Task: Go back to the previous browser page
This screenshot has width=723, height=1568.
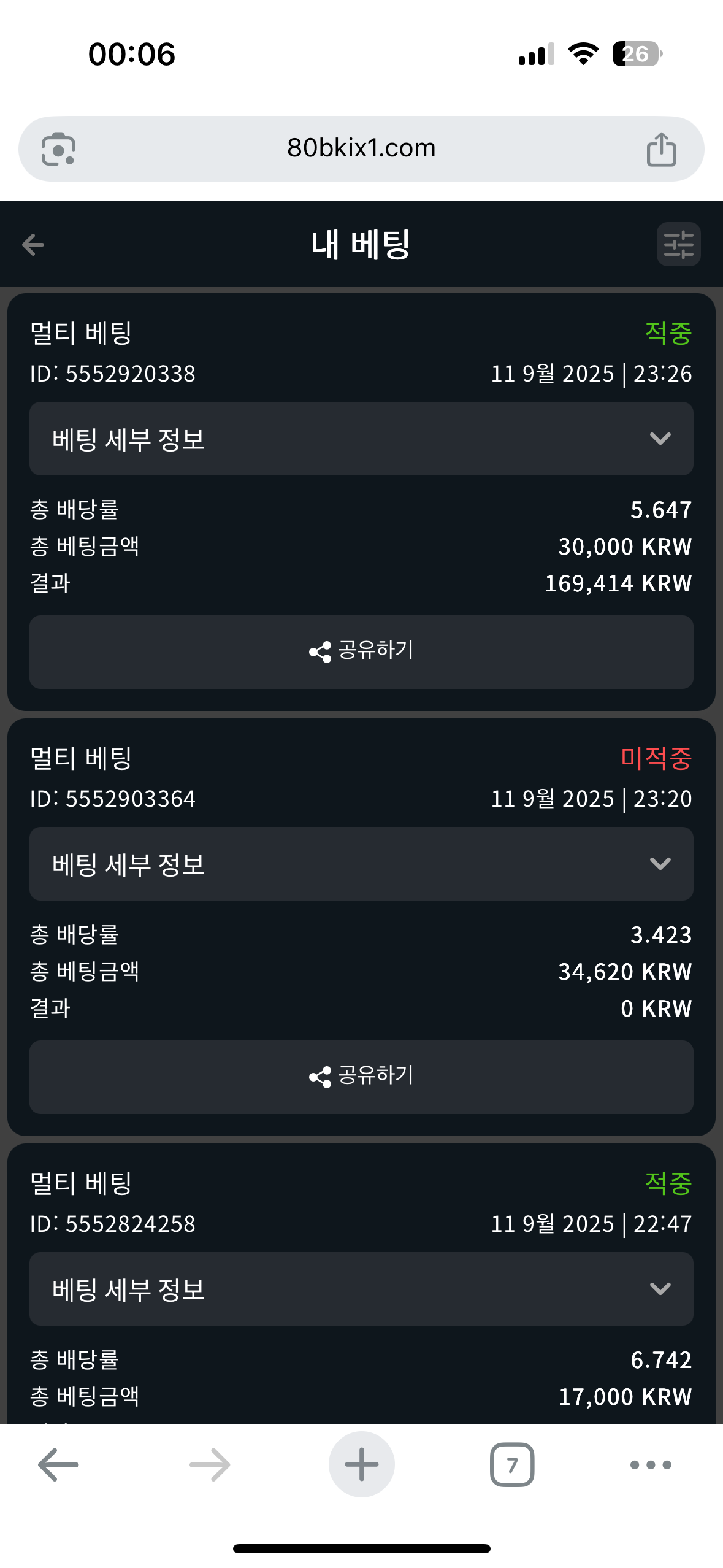Action: [x=58, y=1465]
